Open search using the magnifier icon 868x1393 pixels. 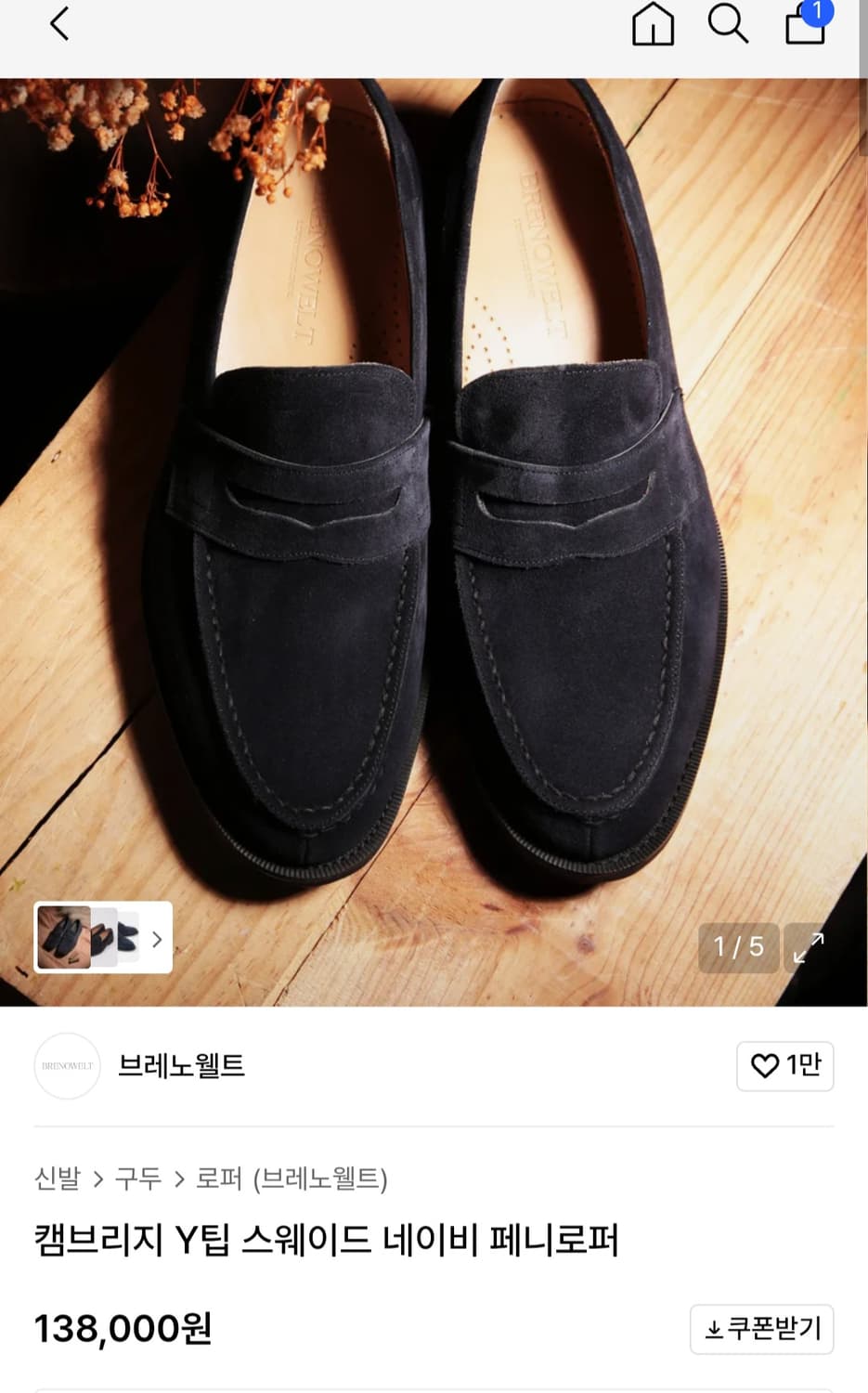click(x=728, y=25)
